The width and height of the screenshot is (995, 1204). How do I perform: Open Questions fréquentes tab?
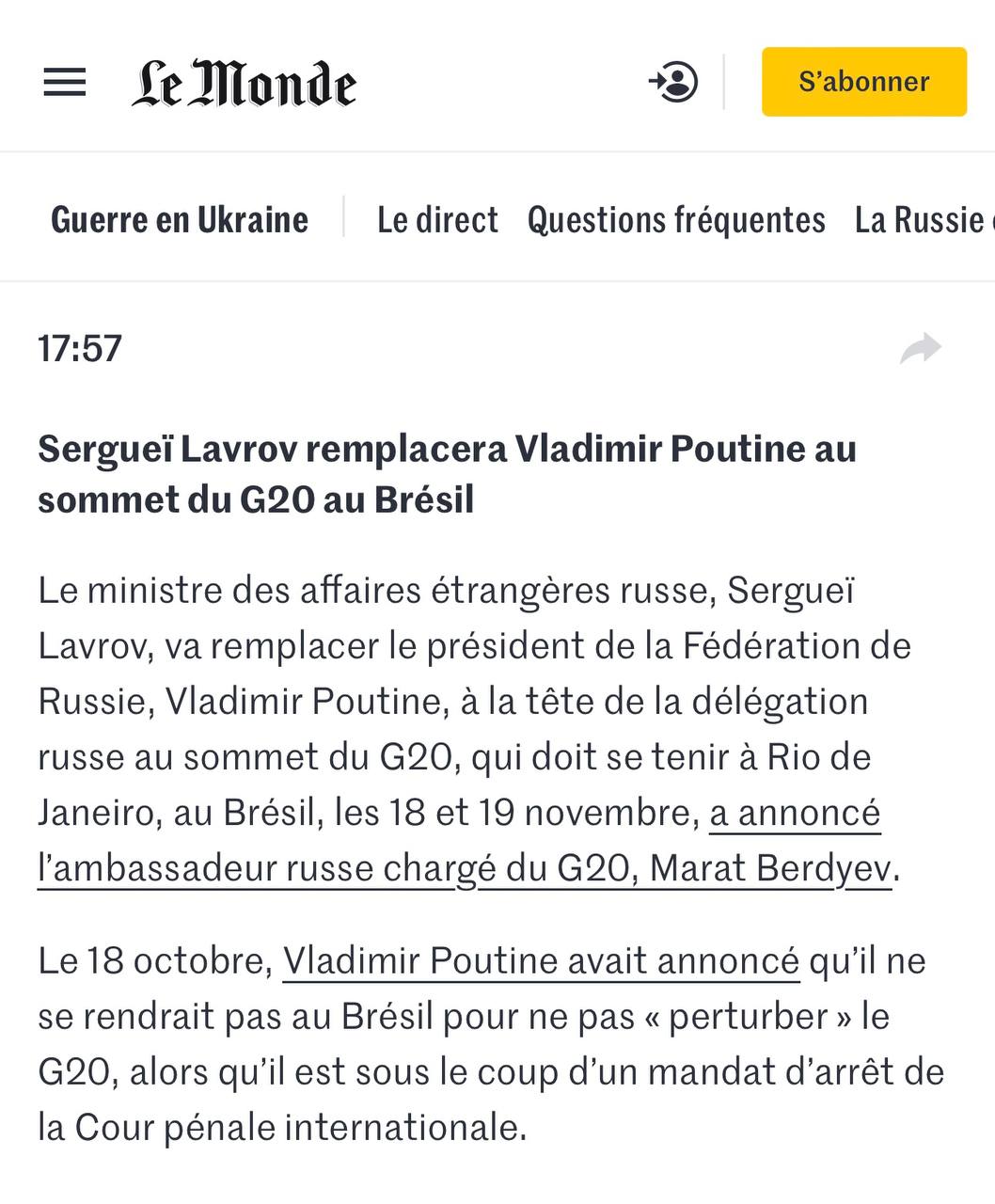pyautogui.click(x=676, y=219)
